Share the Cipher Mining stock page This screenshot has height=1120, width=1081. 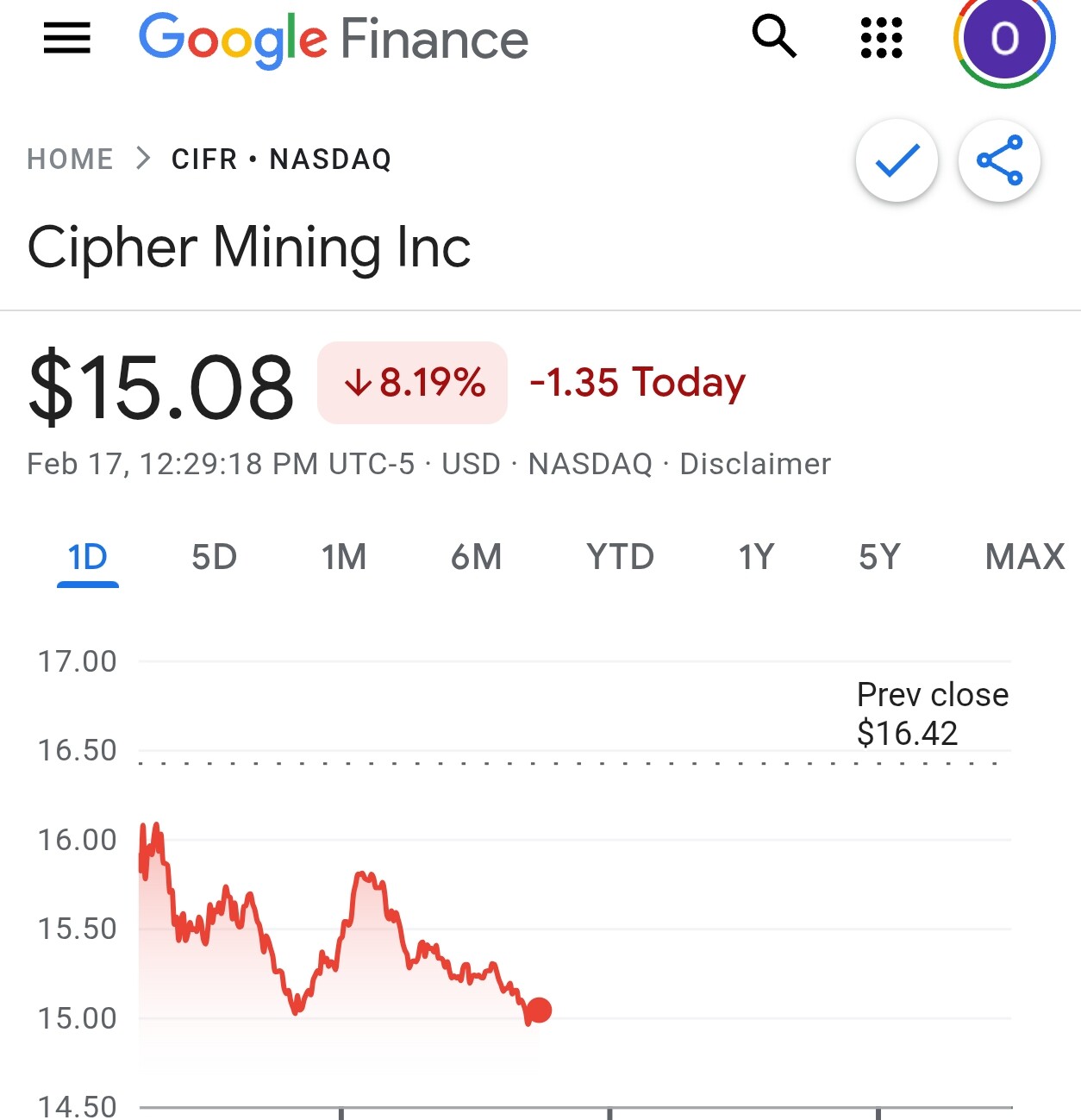click(x=999, y=160)
